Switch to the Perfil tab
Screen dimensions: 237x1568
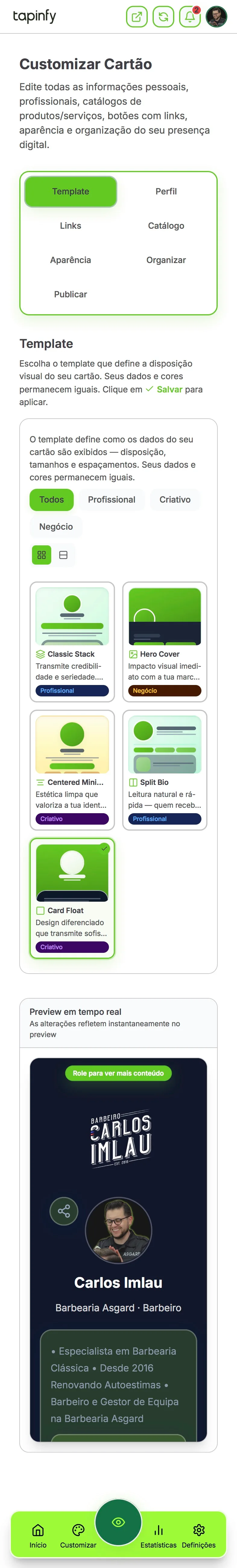tap(166, 192)
